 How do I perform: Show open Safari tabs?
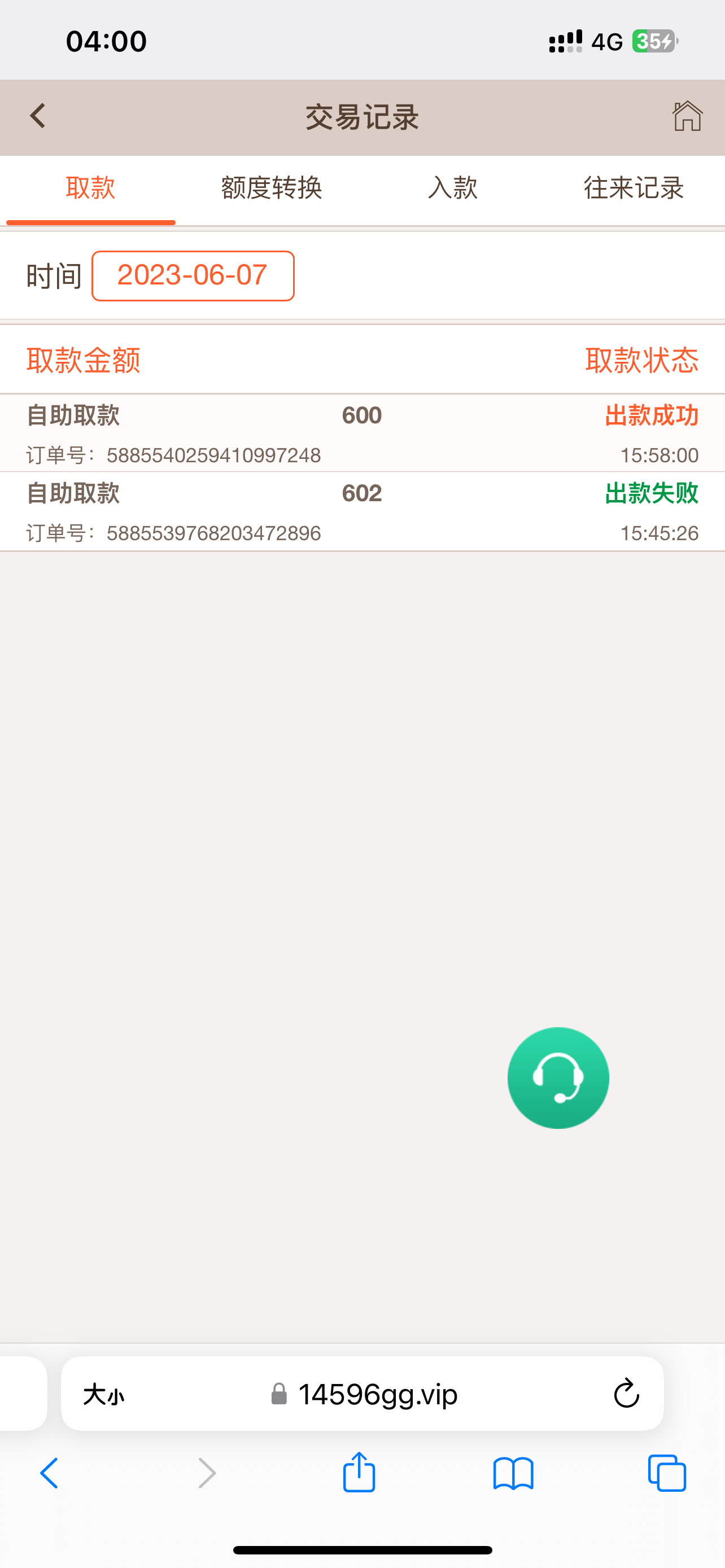tap(667, 1473)
